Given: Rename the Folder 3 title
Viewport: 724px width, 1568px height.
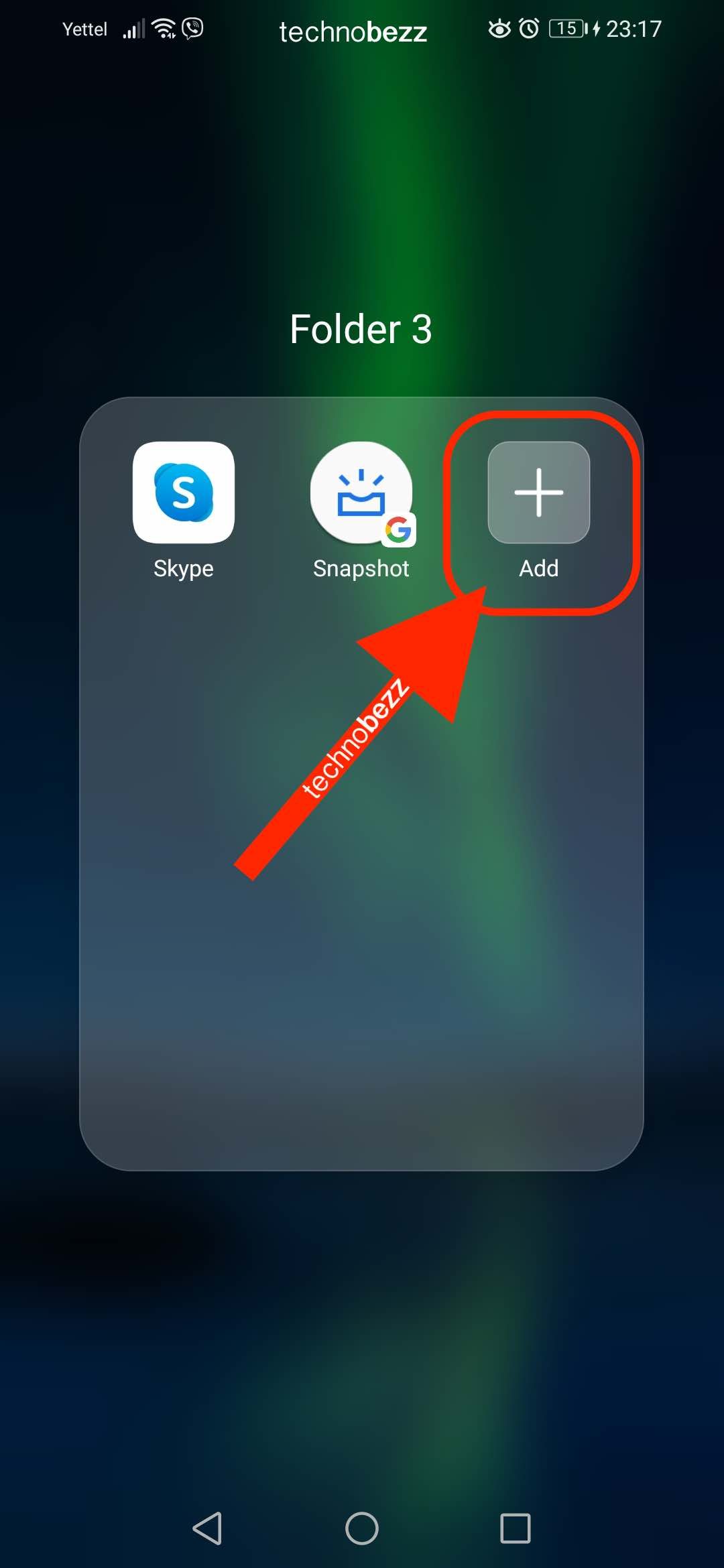Looking at the screenshot, I should (361, 329).
